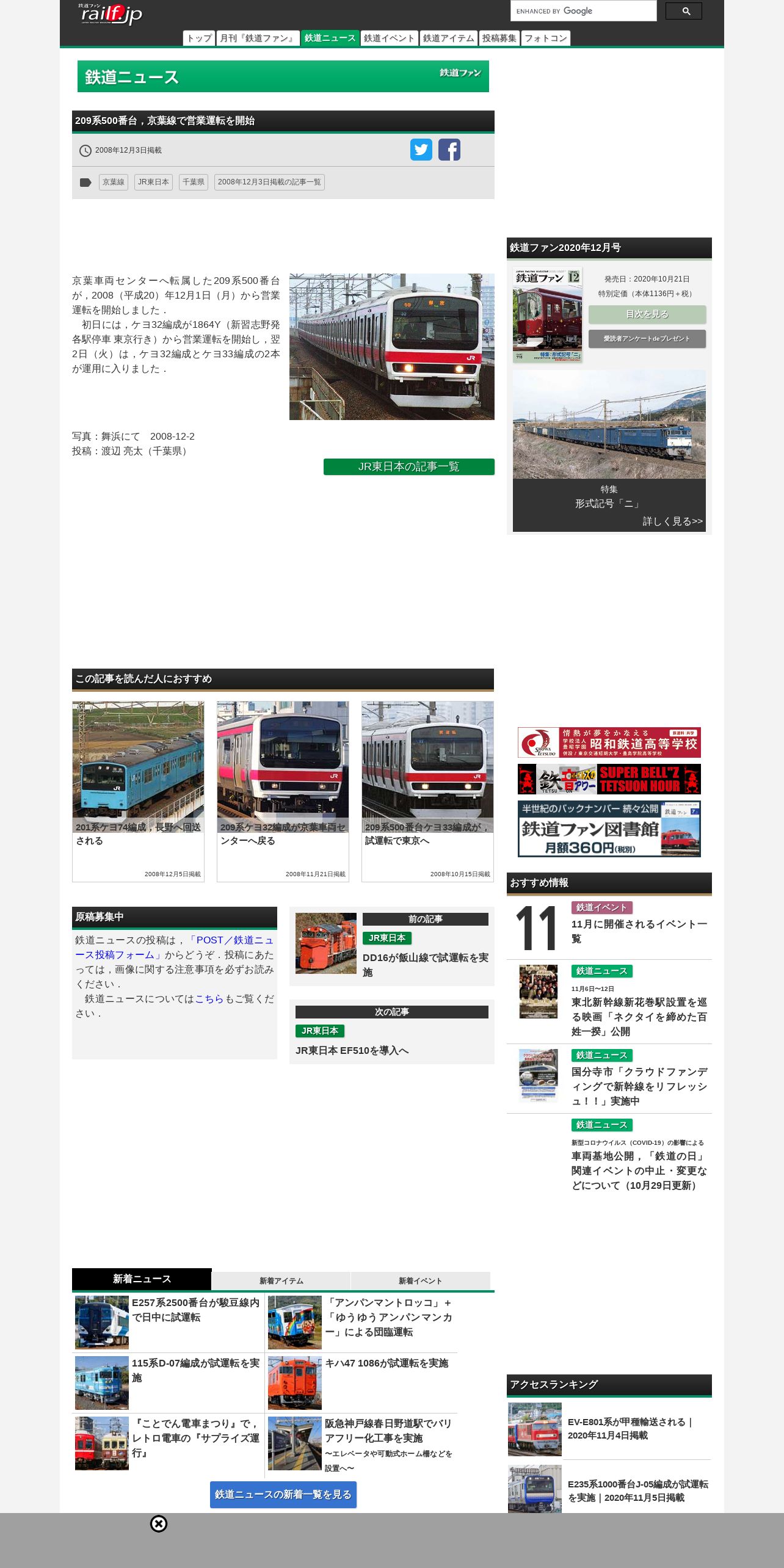Screen dimensions: 784x1568
Task: Dismiss the bottom banner ad
Action: [x=159, y=1524]
